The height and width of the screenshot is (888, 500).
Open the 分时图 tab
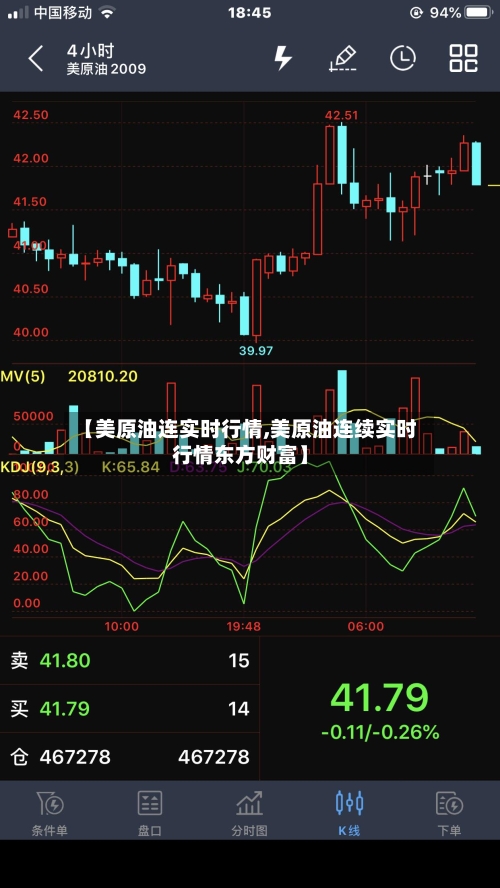tap(249, 814)
